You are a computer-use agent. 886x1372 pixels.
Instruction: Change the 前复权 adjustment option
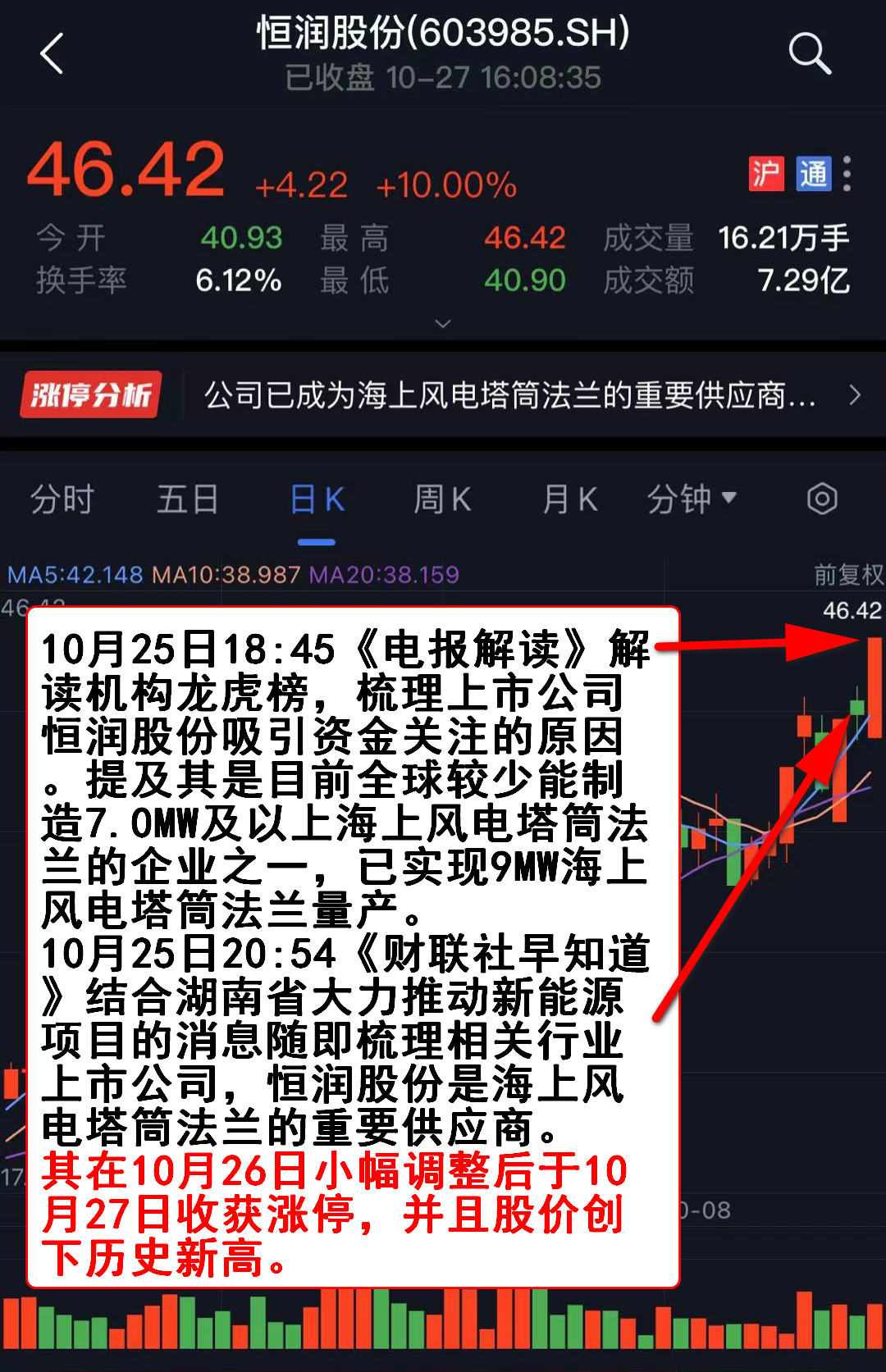pos(847,575)
